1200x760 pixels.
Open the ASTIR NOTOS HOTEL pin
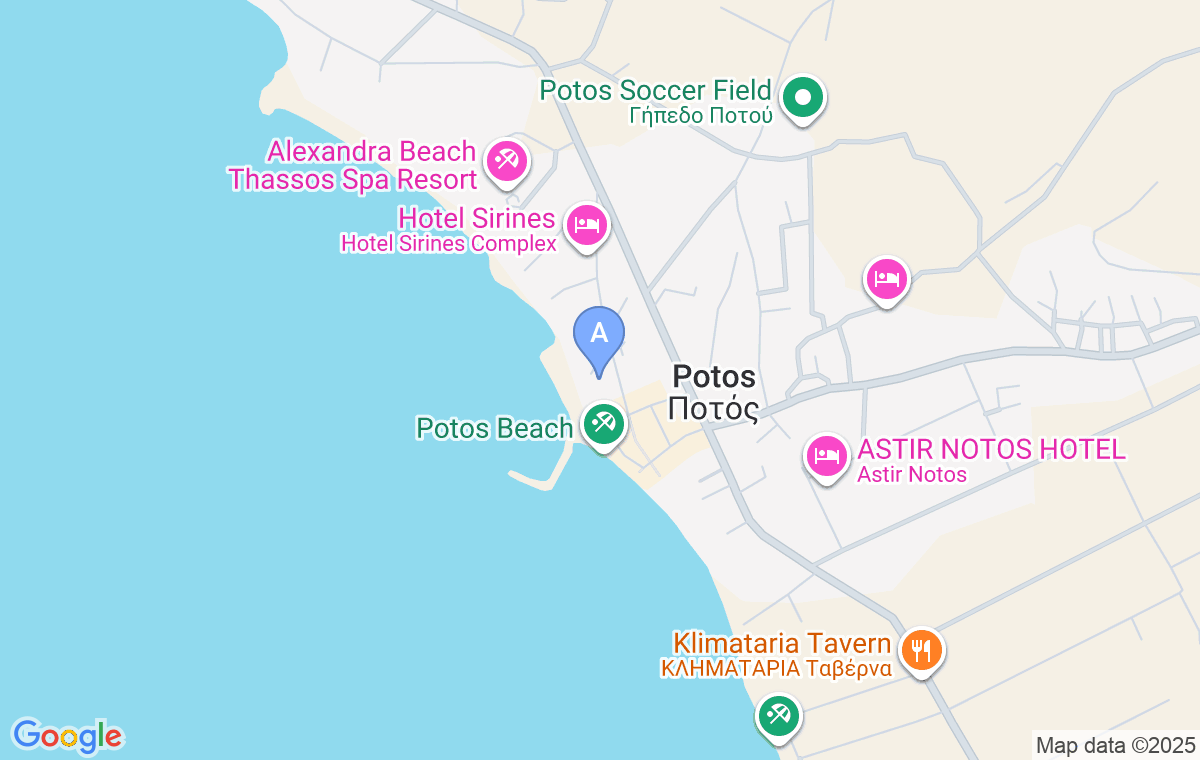(x=826, y=456)
